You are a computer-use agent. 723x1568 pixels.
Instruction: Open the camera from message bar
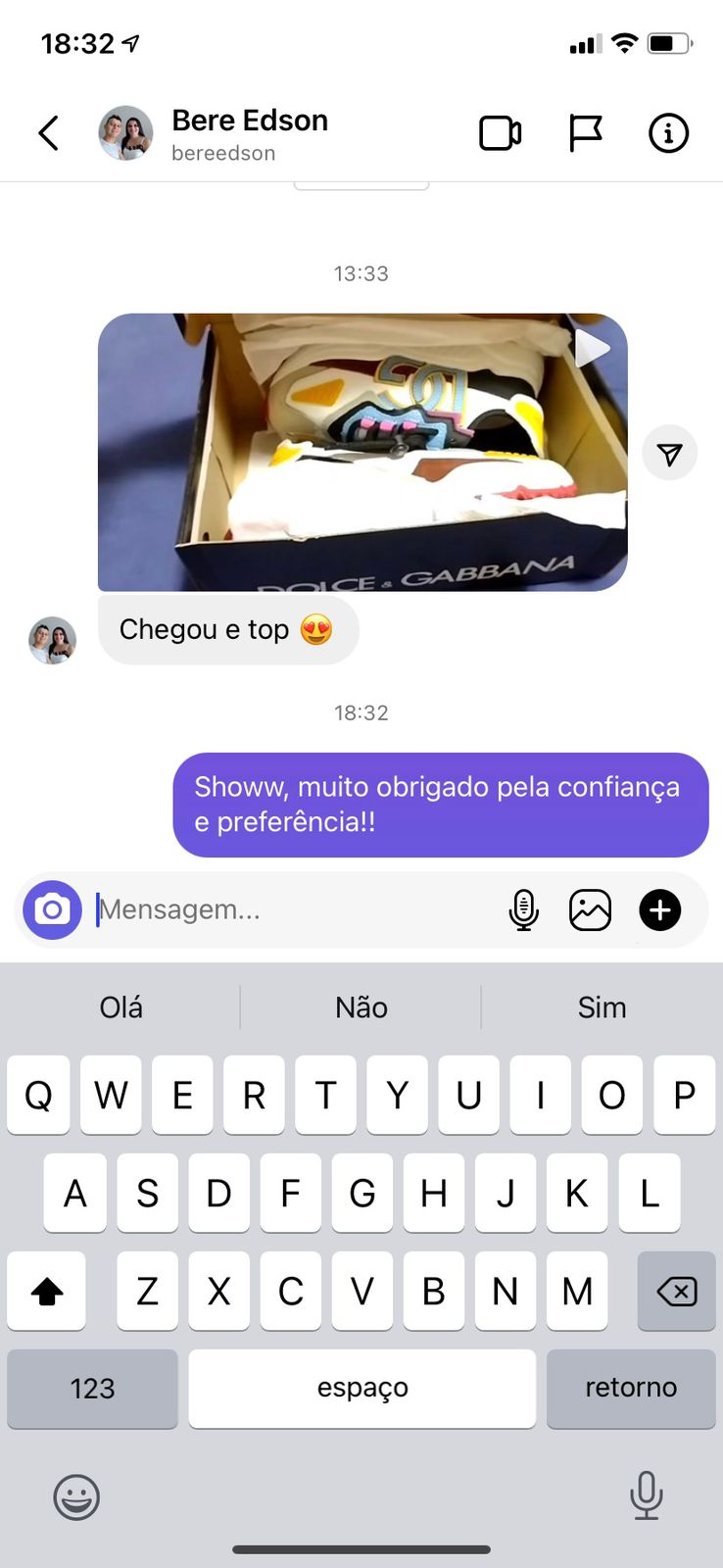coord(52,910)
